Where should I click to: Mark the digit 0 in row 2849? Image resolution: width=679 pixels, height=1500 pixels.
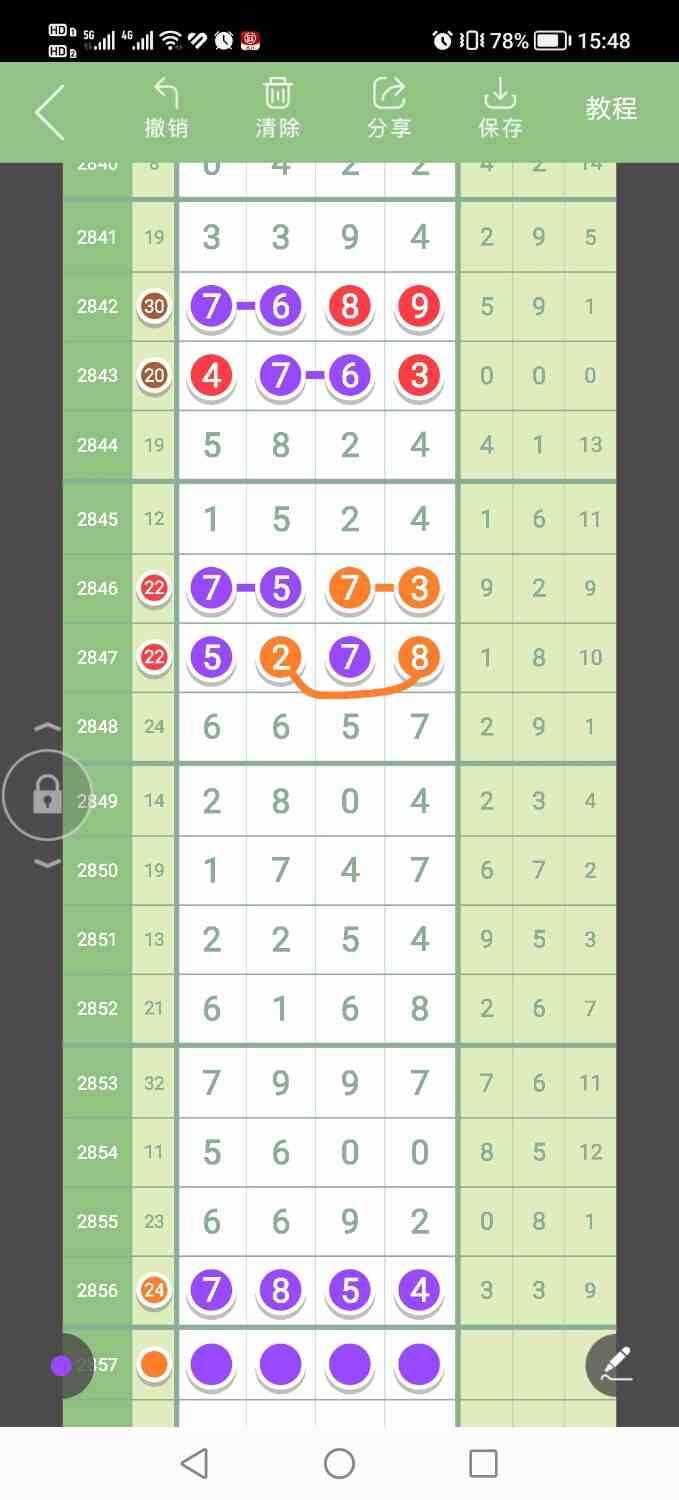pos(349,801)
